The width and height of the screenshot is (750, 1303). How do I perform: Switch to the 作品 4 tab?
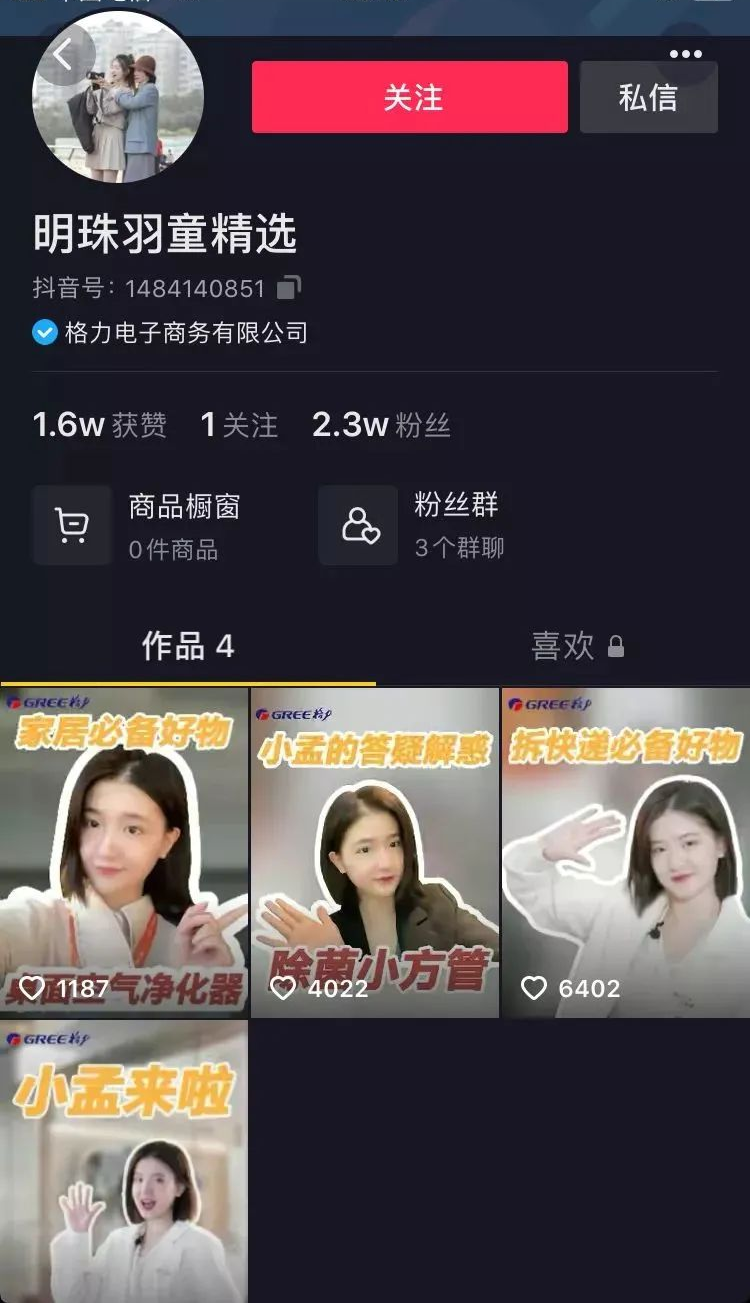coord(187,646)
